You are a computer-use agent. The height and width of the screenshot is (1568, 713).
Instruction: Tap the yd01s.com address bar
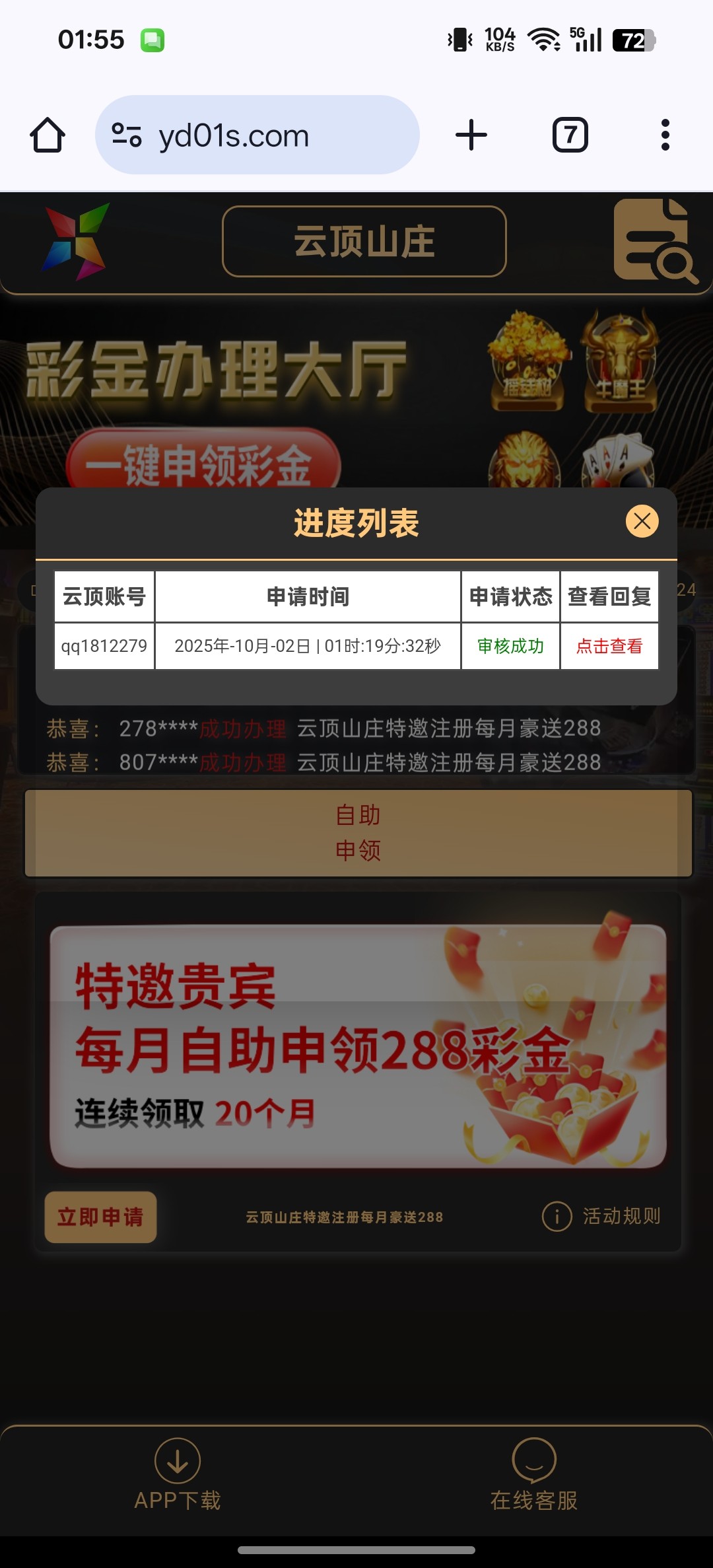tap(257, 135)
